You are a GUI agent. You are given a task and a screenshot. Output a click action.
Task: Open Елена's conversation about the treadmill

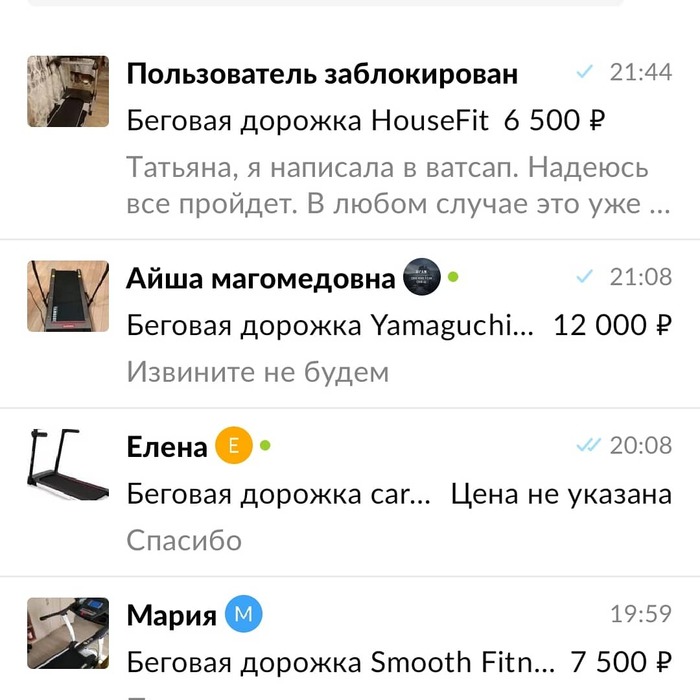coord(350,492)
